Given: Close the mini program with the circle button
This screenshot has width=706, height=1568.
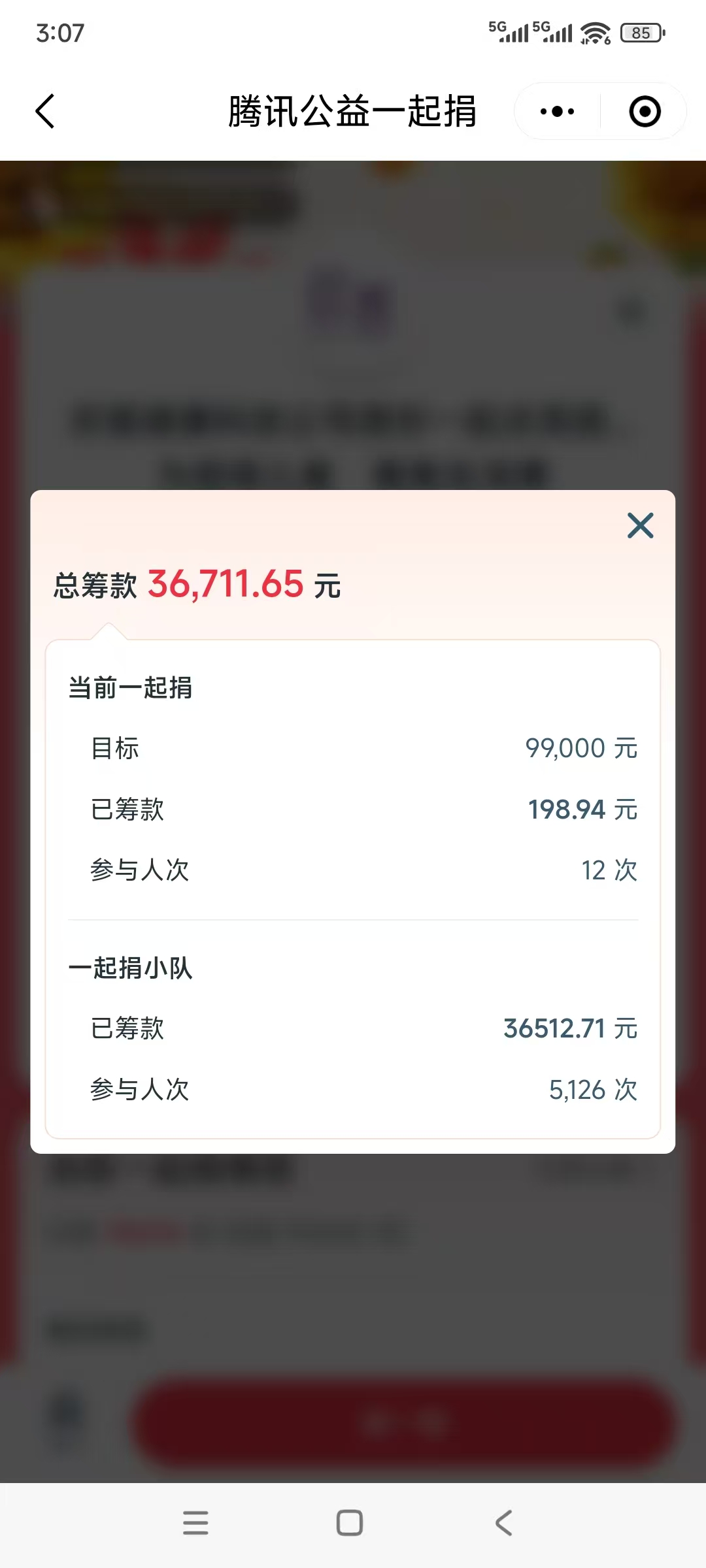Looking at the screenshot, I should (645, 112).
